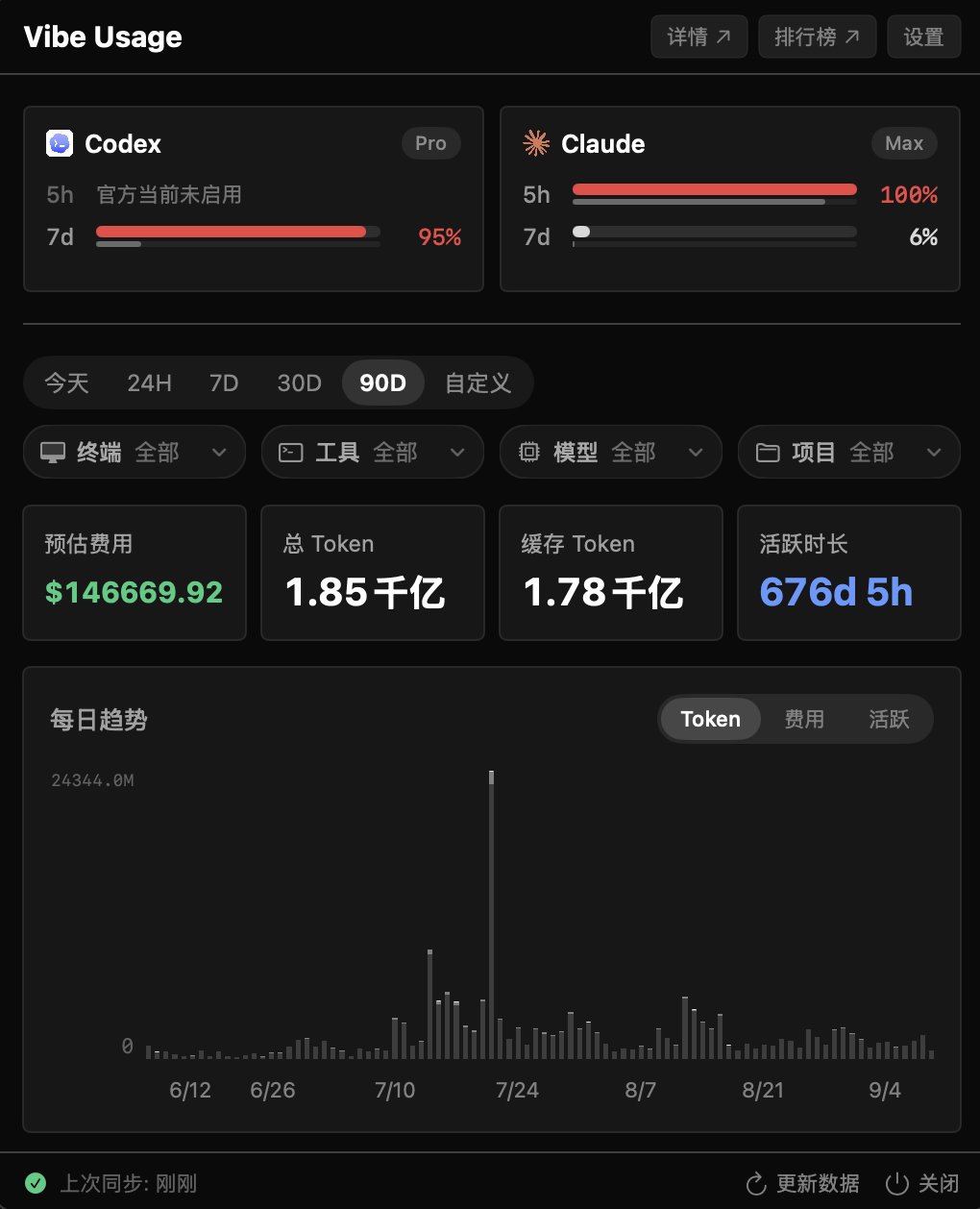
Task: Open the 详情 details page
Action: click(699, 37)
